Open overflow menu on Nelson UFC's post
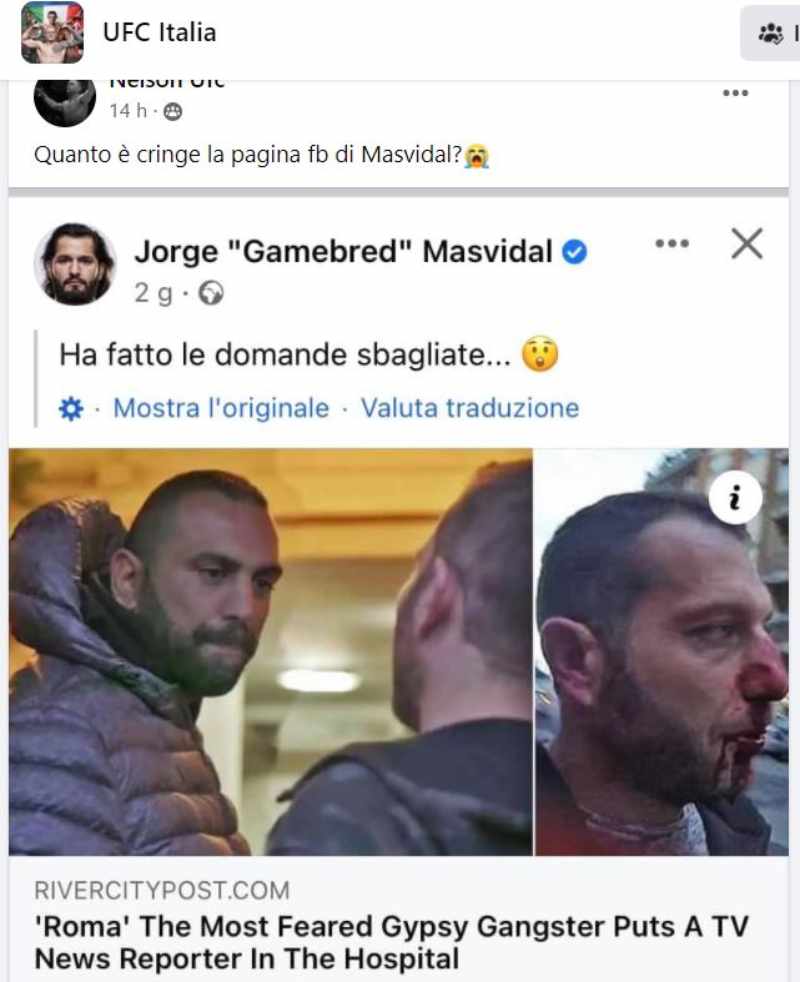800x982 pixels. [735, 93]
